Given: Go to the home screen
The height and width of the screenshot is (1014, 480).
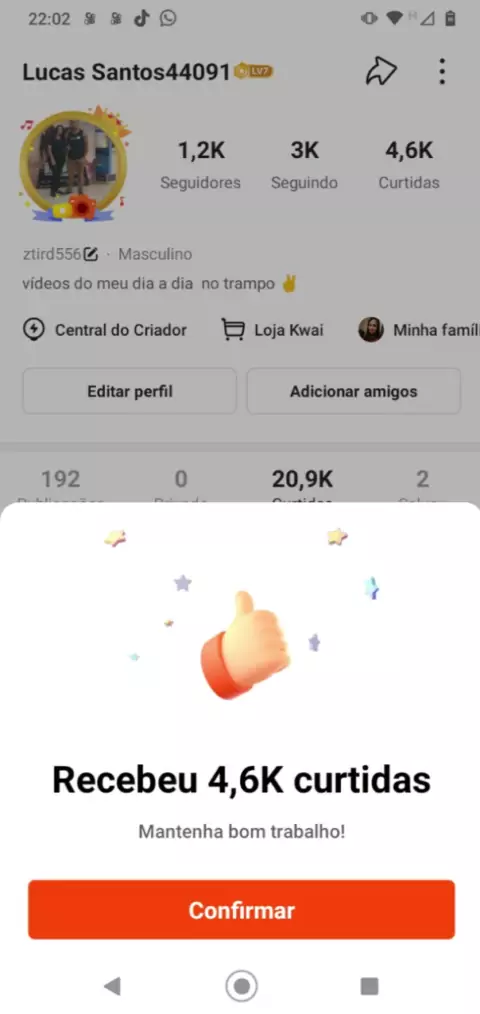Looking at the screenshot, I should click(241, 986).
